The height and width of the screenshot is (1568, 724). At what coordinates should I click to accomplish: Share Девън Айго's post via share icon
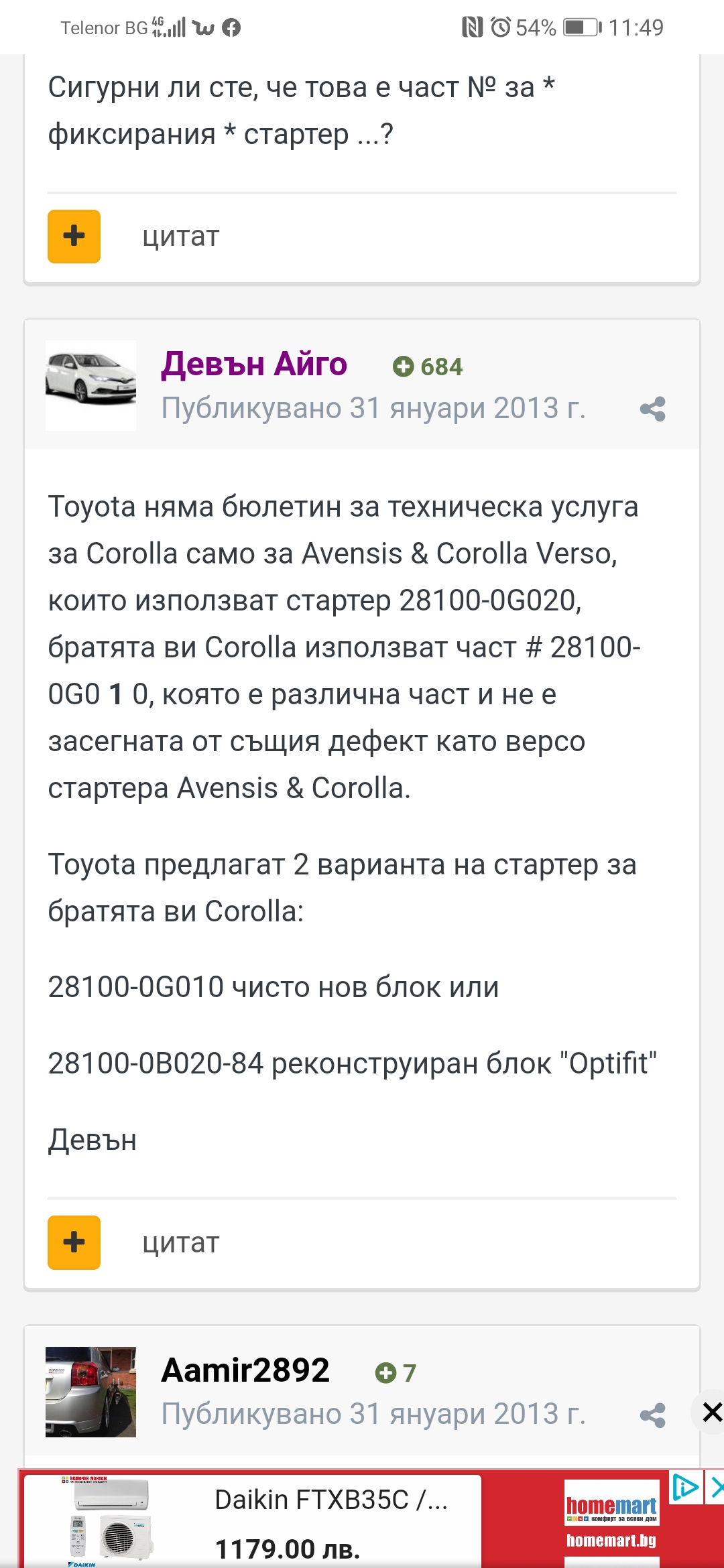pos(654,409)
